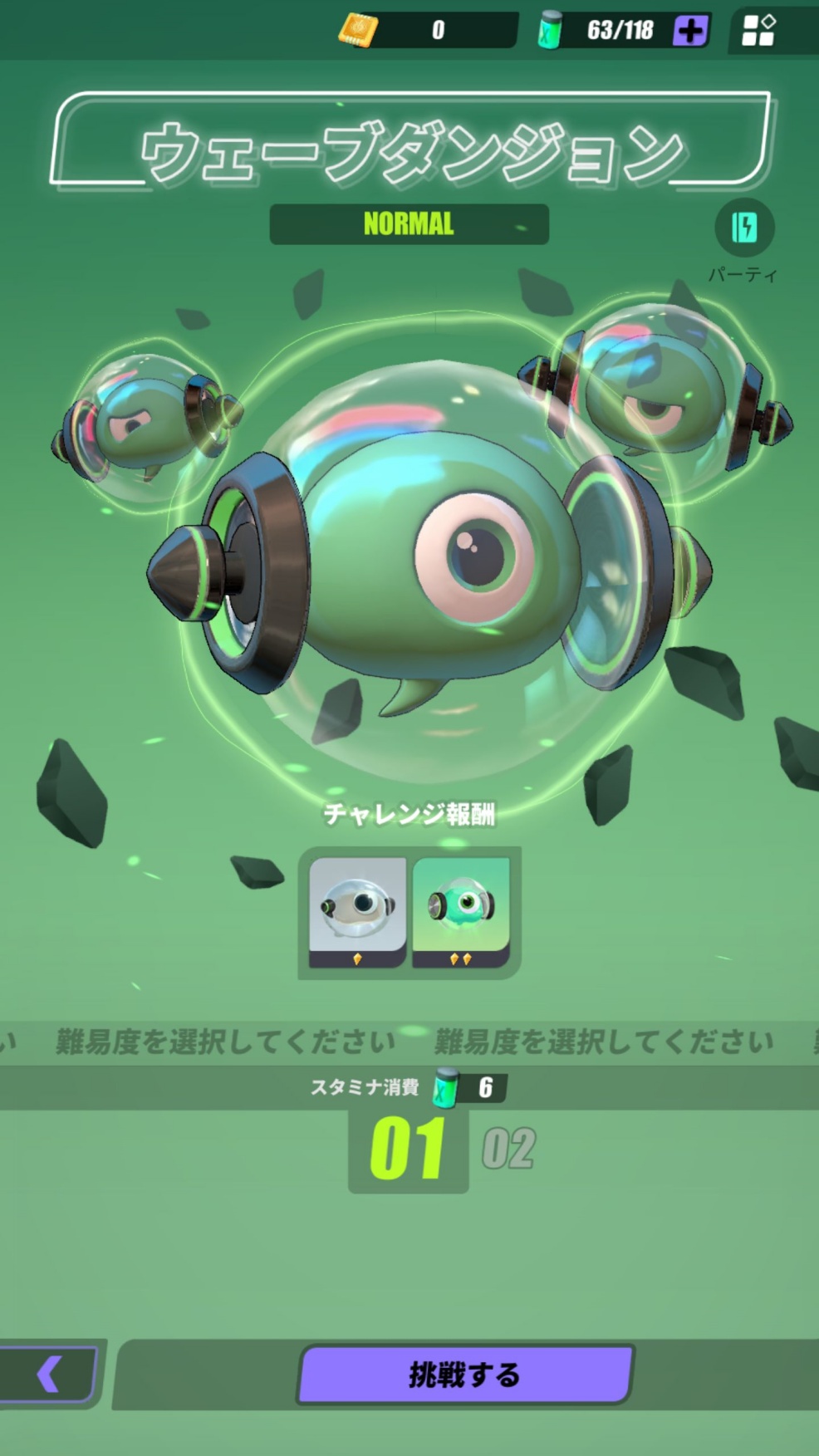This screenshot has height=1456, width=819.
Task: Start the dungeon with 挑戦する
Action: 465,1375
